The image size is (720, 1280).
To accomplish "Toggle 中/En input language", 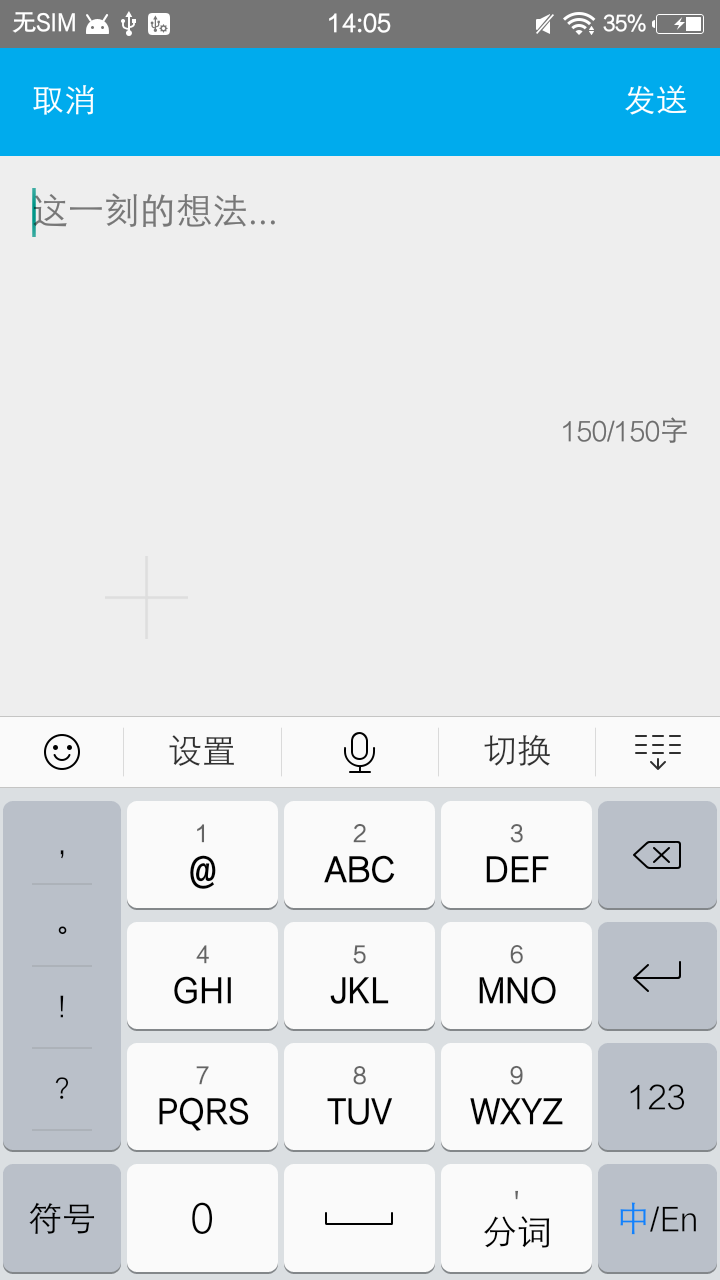I will [657, 1218].
